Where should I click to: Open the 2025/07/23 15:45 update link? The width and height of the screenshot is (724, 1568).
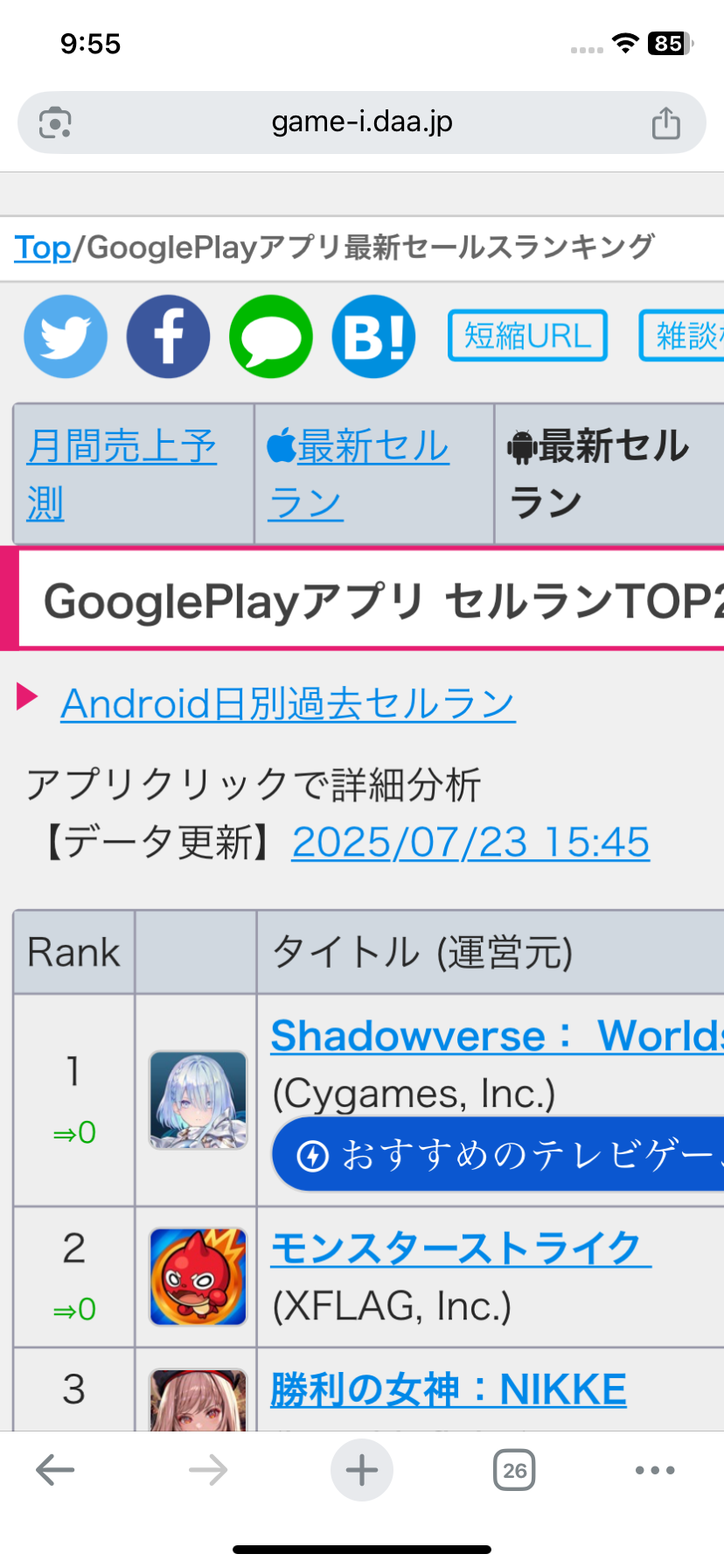coord(470,843)
